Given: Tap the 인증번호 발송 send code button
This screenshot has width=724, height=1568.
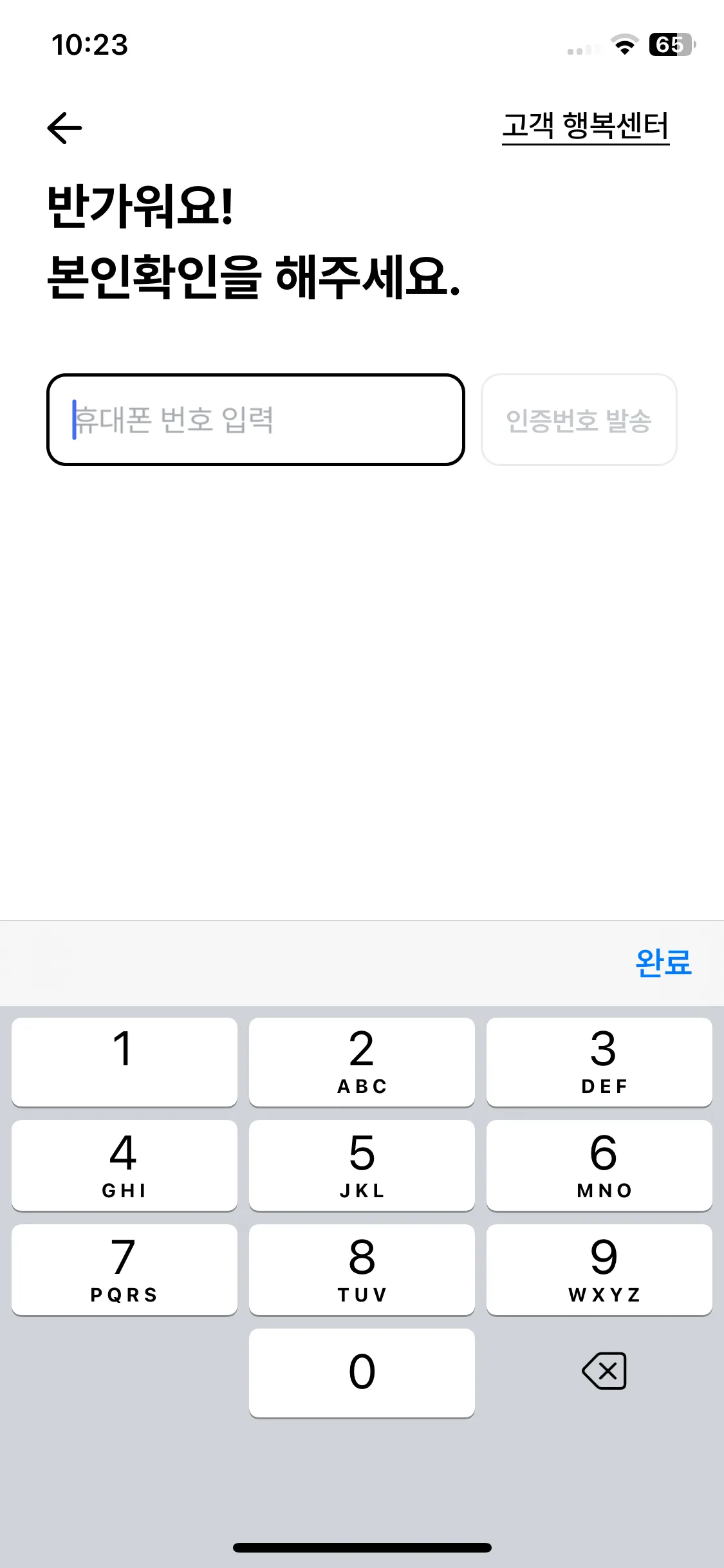Looking at the screenshot, I should (579, 420).
